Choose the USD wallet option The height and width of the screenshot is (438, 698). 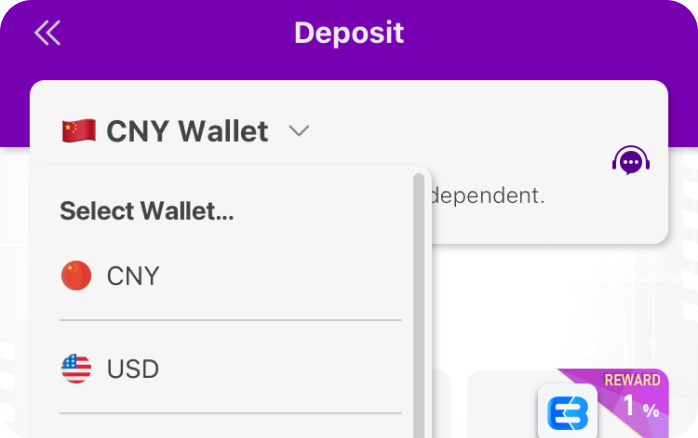[x=132, y=369]
